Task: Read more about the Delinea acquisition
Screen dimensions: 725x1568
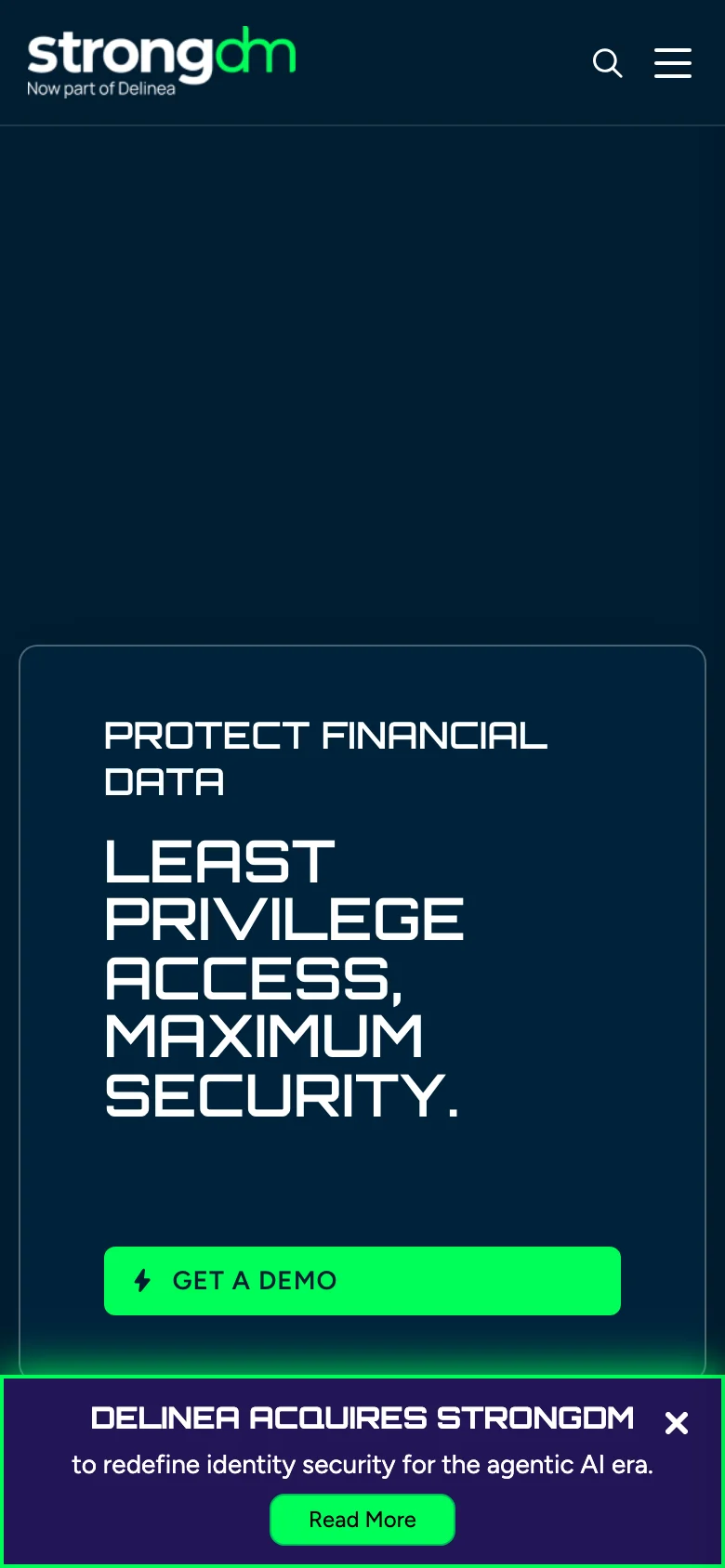Action: click(362, 1520)
